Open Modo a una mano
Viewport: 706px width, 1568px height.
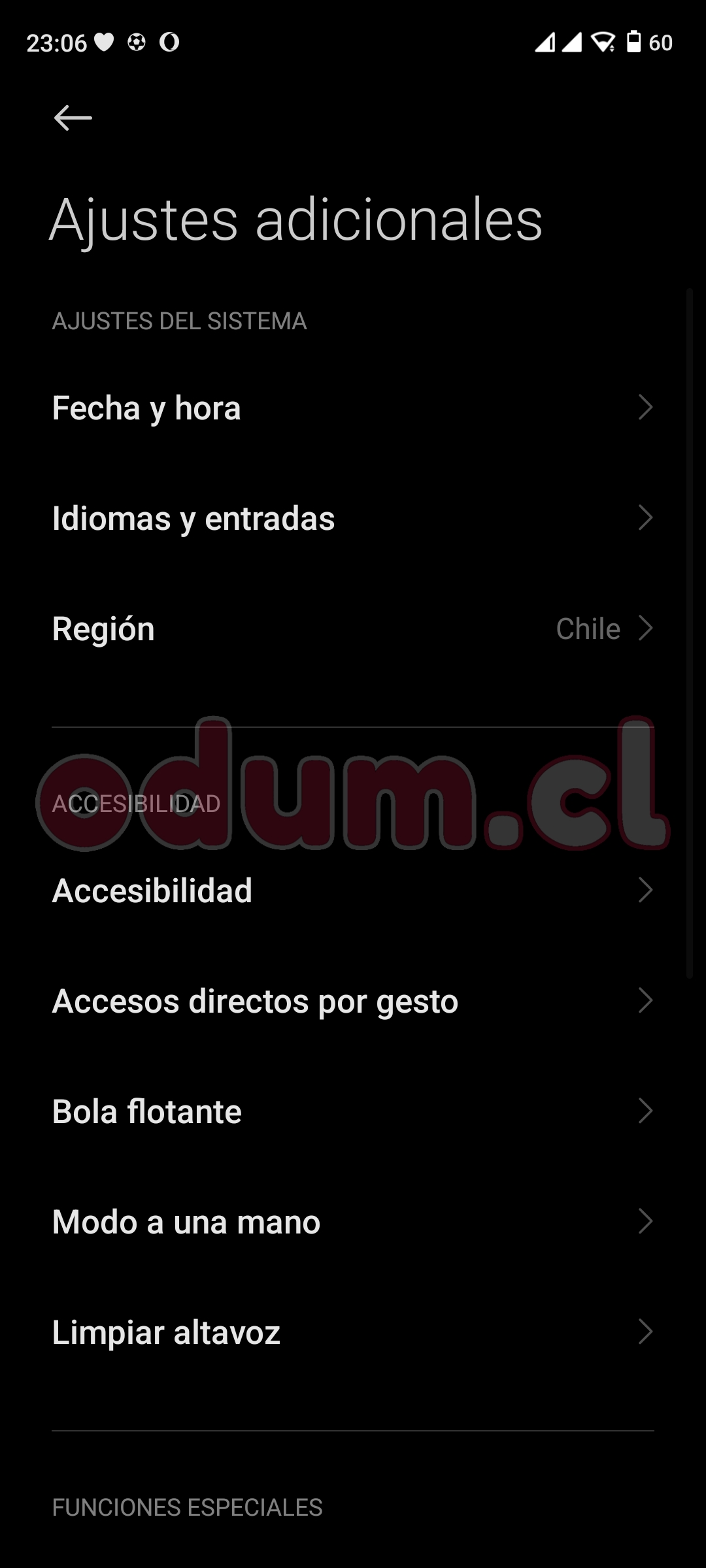tap(353, 1222)
